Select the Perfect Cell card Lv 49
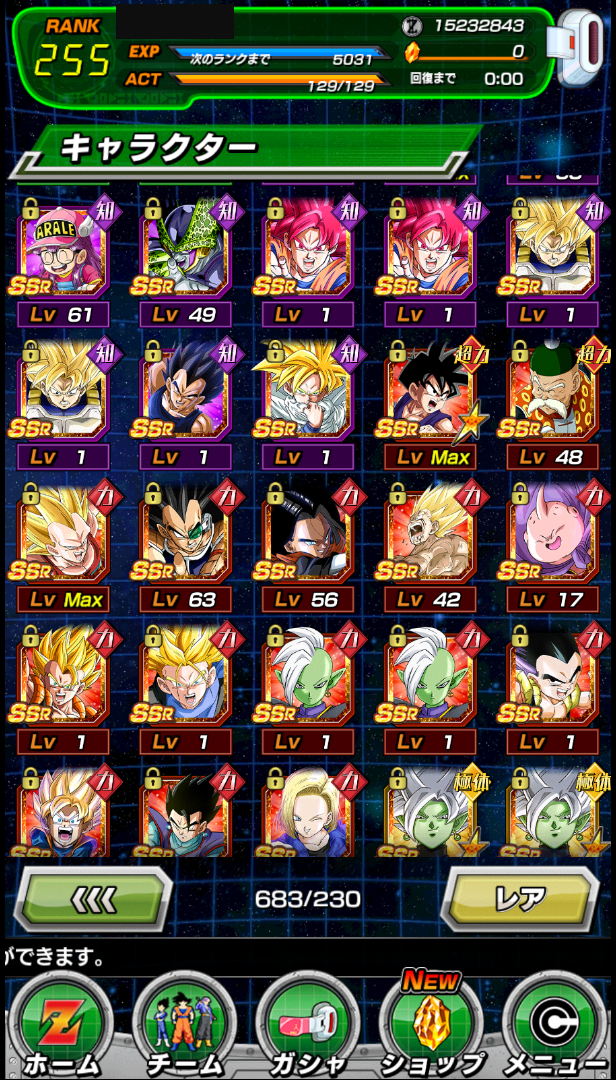616x1080 pixels. [186, 262]
